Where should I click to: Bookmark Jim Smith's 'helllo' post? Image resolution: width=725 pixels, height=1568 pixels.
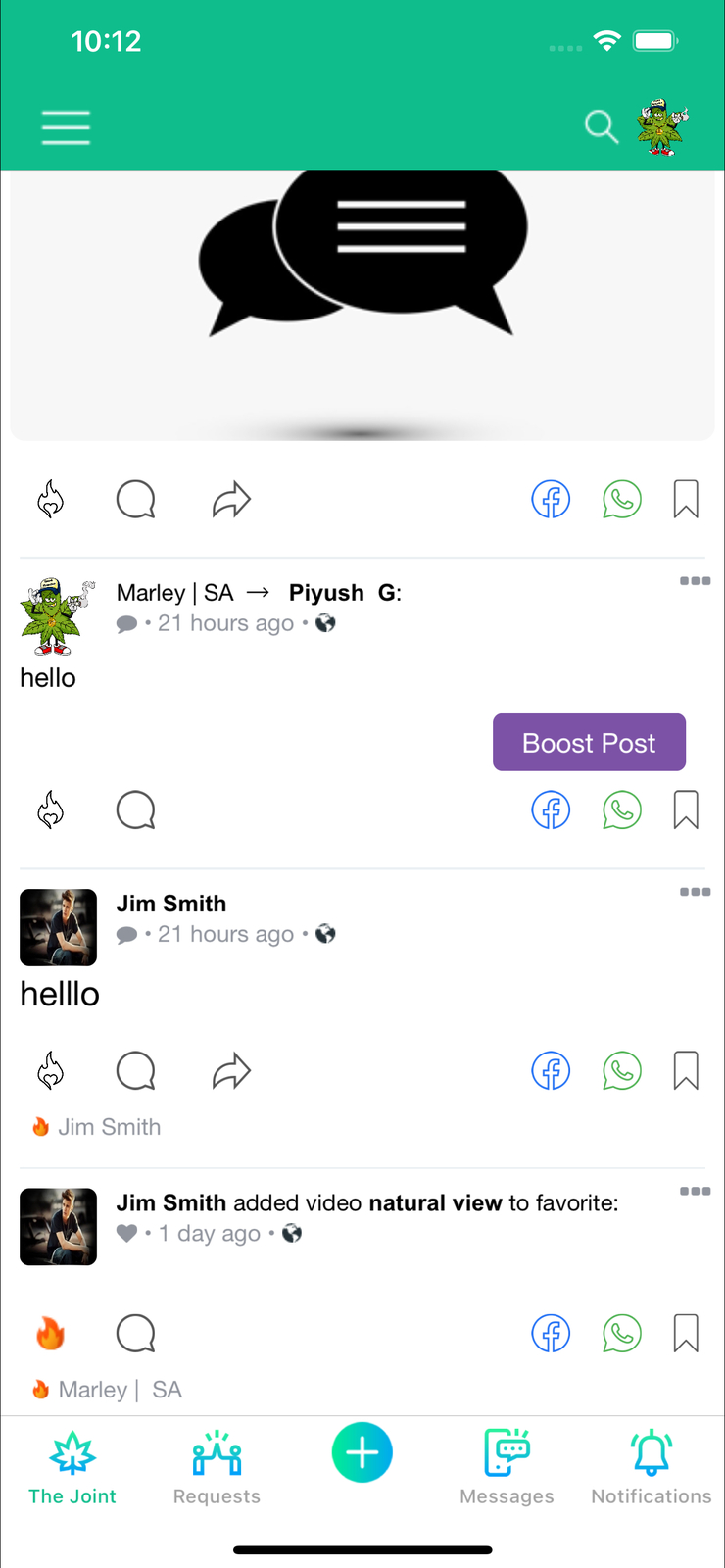pyautogui.click(x=686, y=1071)
